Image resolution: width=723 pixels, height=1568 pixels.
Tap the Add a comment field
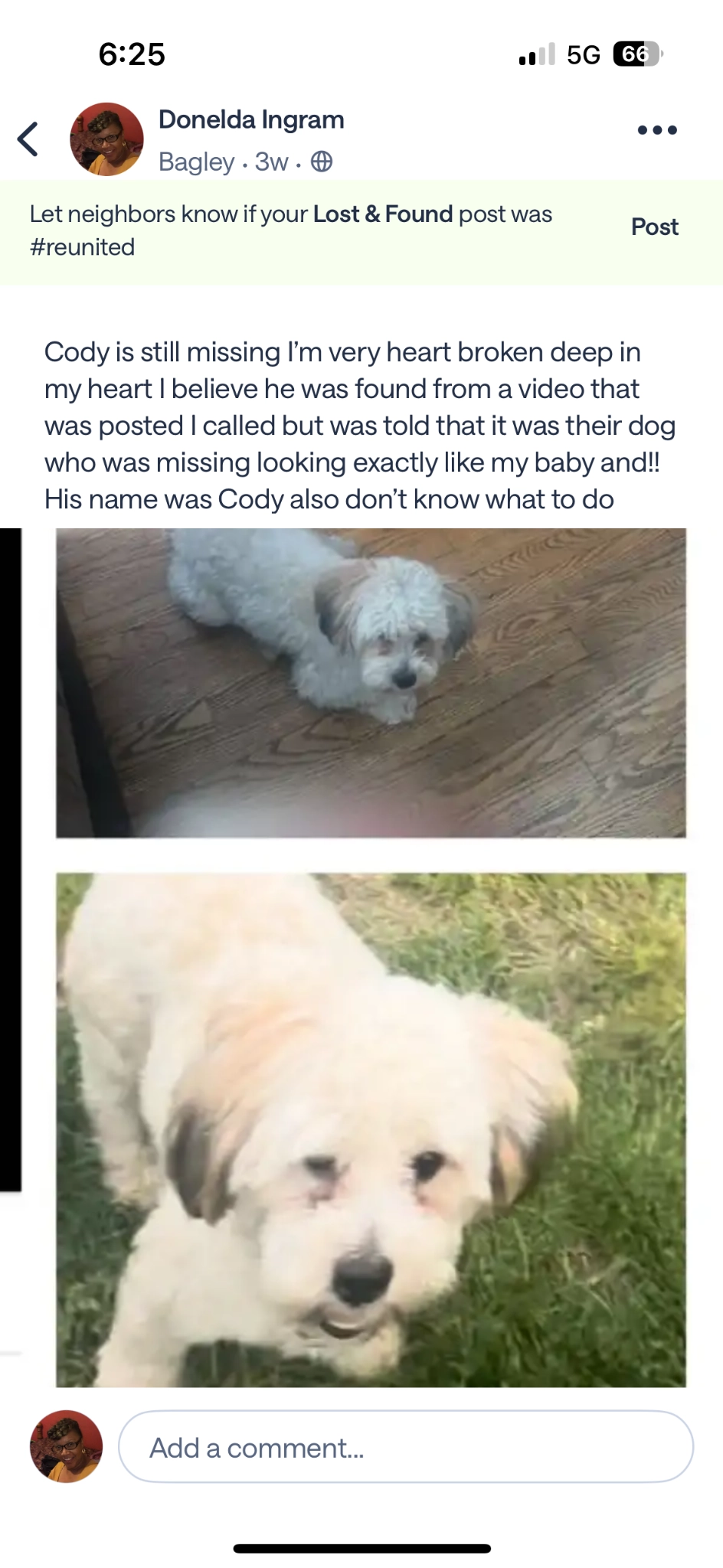pos(406,1447)
